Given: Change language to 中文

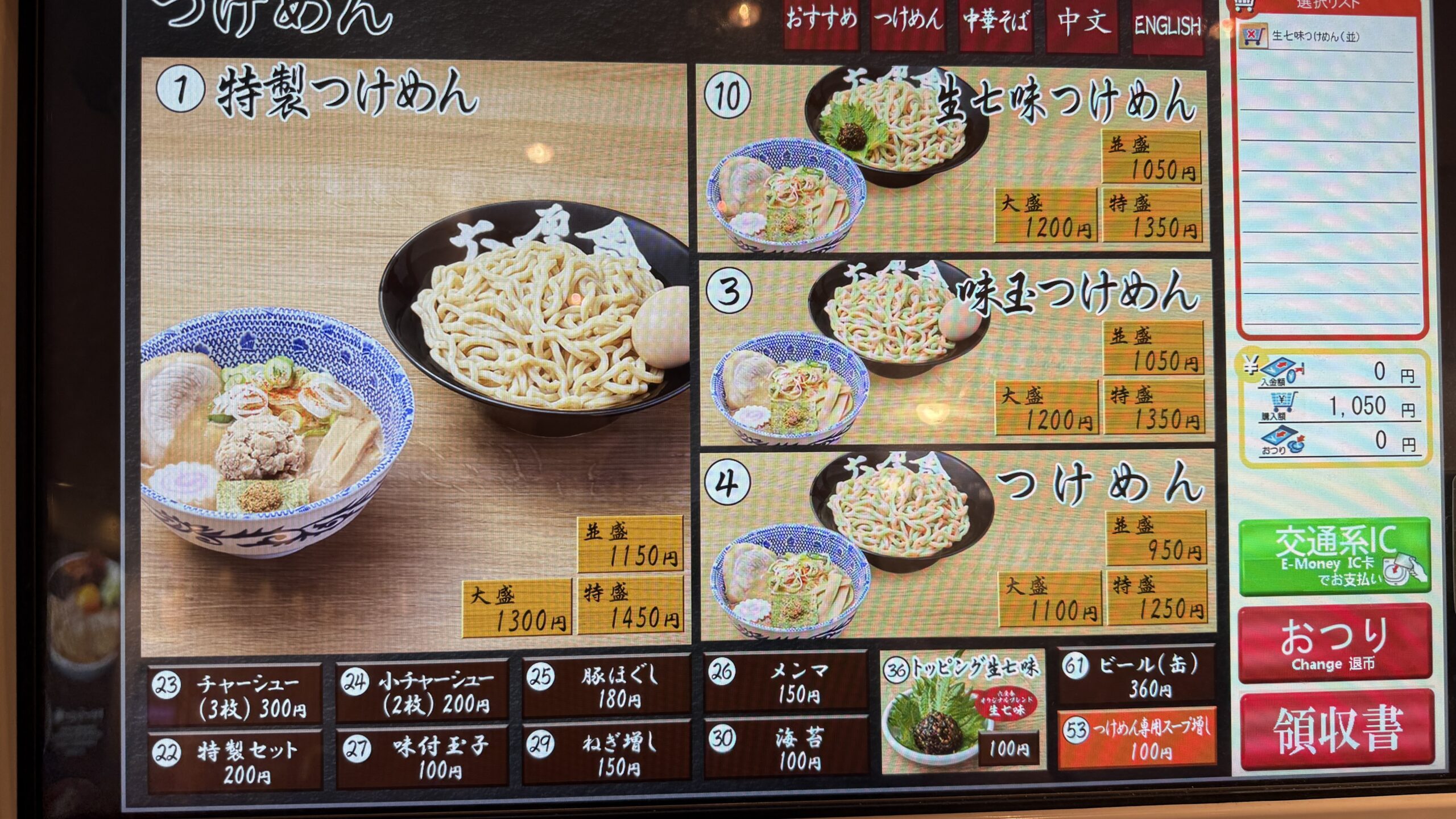Looking at the screenshot, I should (1082, 23).
